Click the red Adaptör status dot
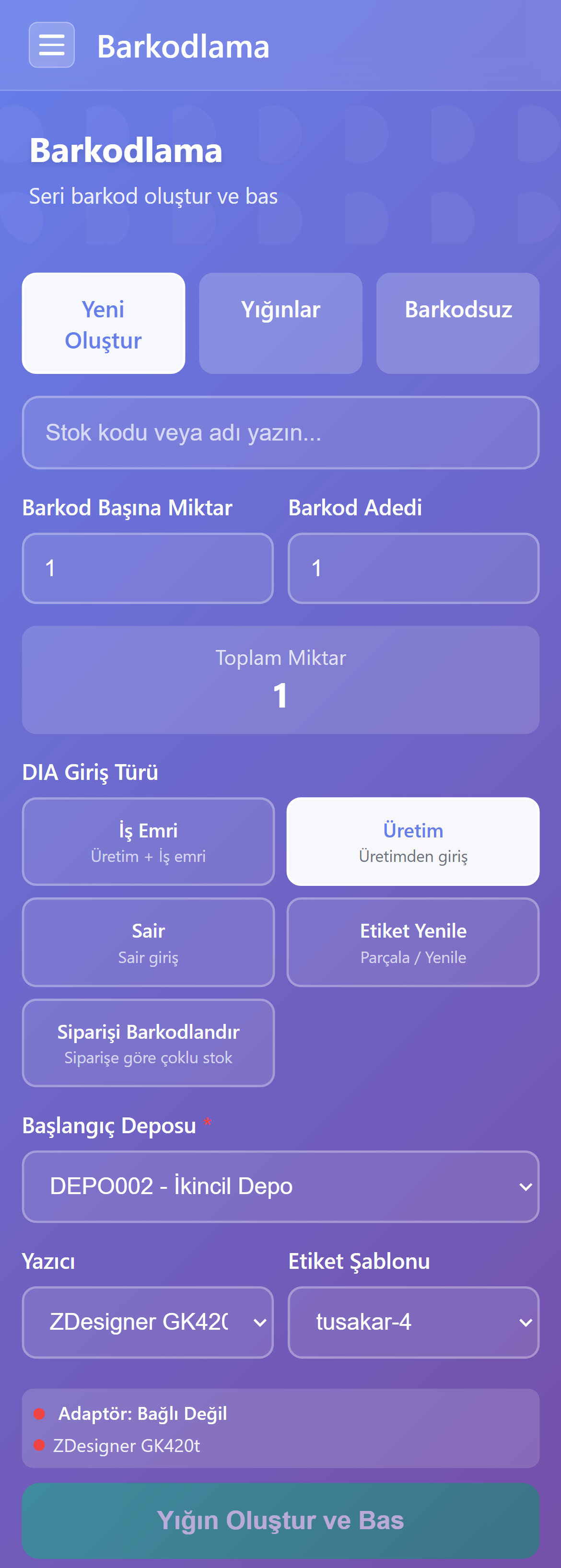This screenshot has height=1568, width=561. pos(40,1413)
